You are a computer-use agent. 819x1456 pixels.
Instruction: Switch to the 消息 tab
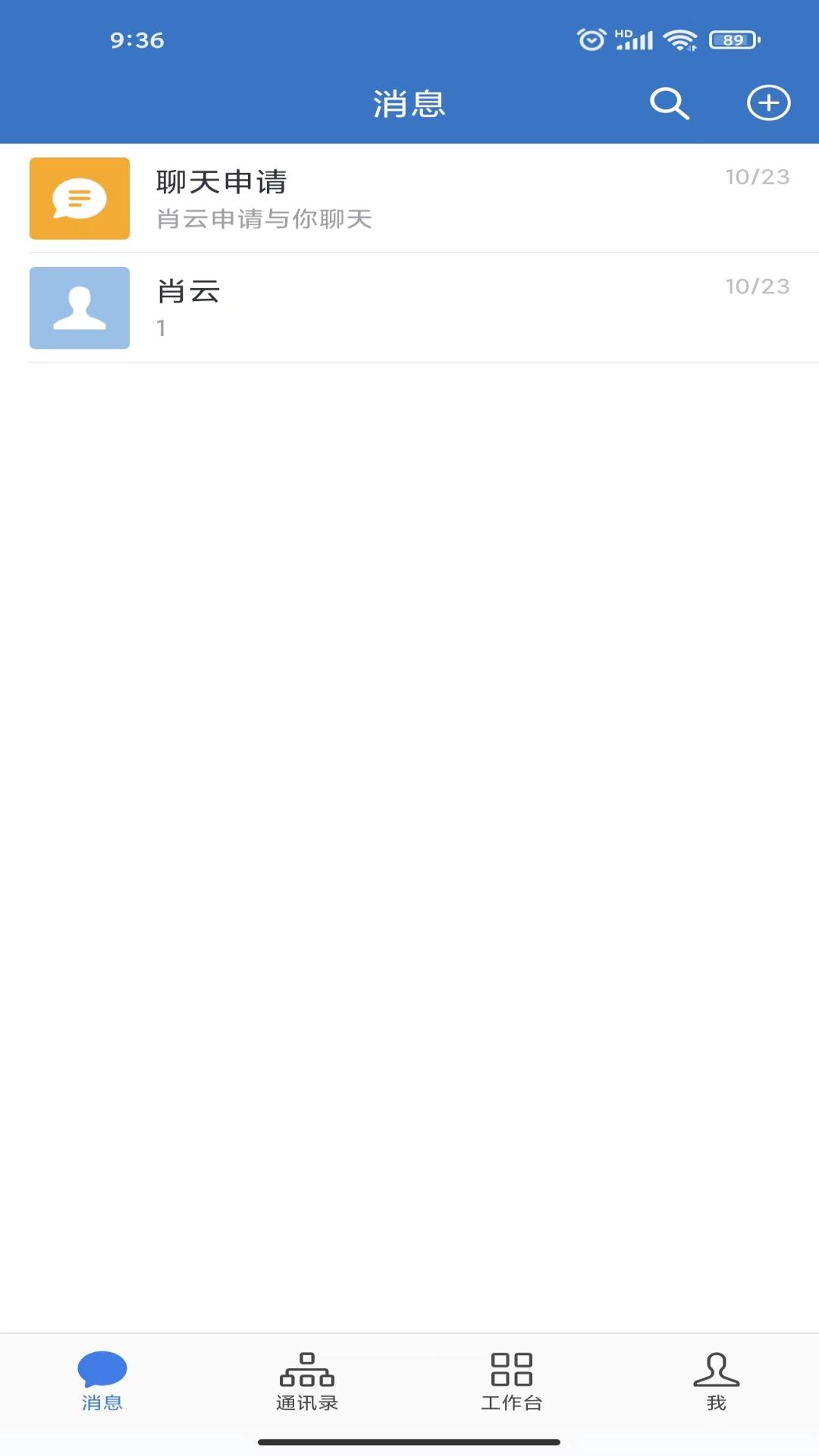point(102,1380)
